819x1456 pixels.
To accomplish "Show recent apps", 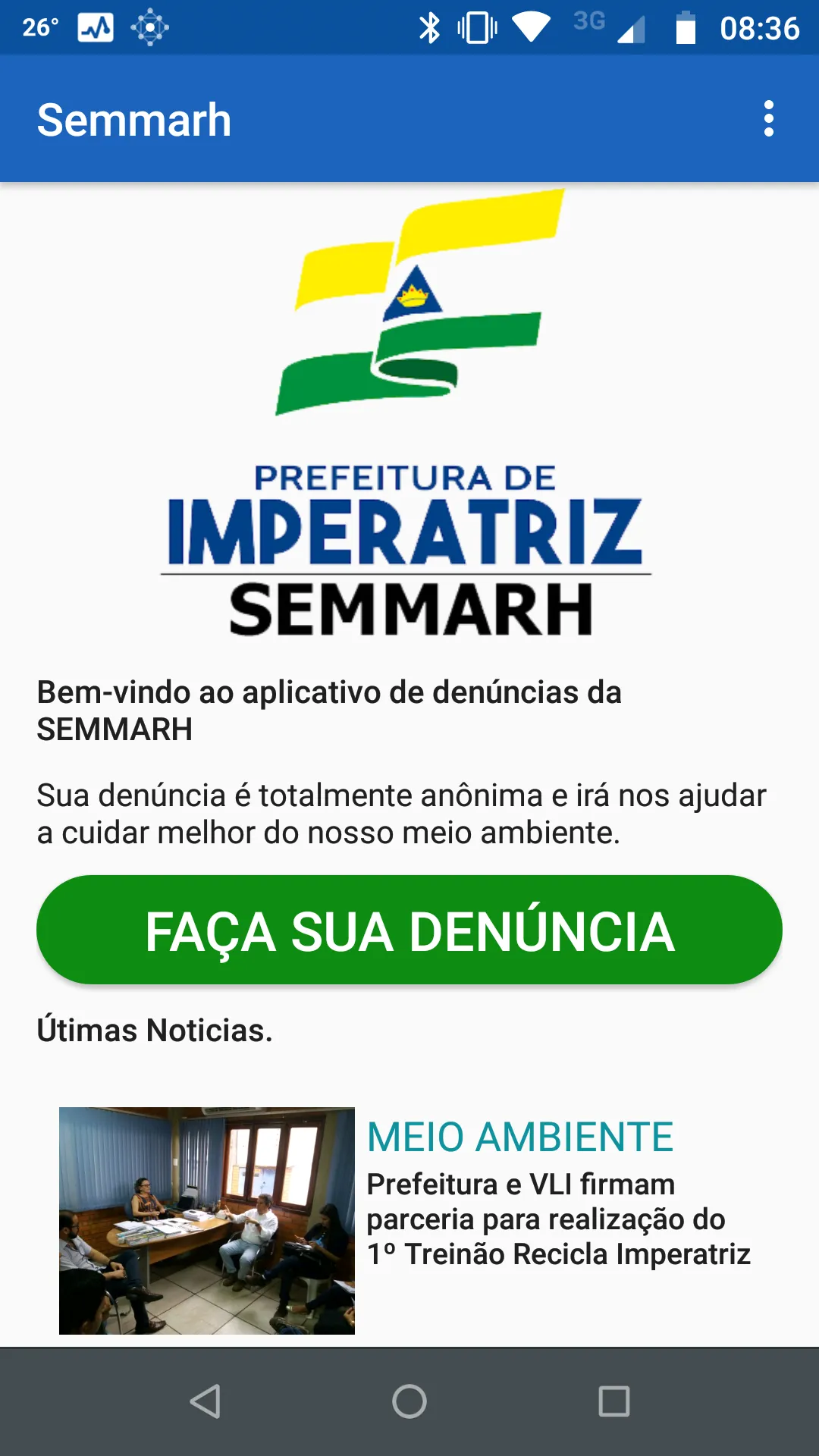I will click(x=614, y=1401).
